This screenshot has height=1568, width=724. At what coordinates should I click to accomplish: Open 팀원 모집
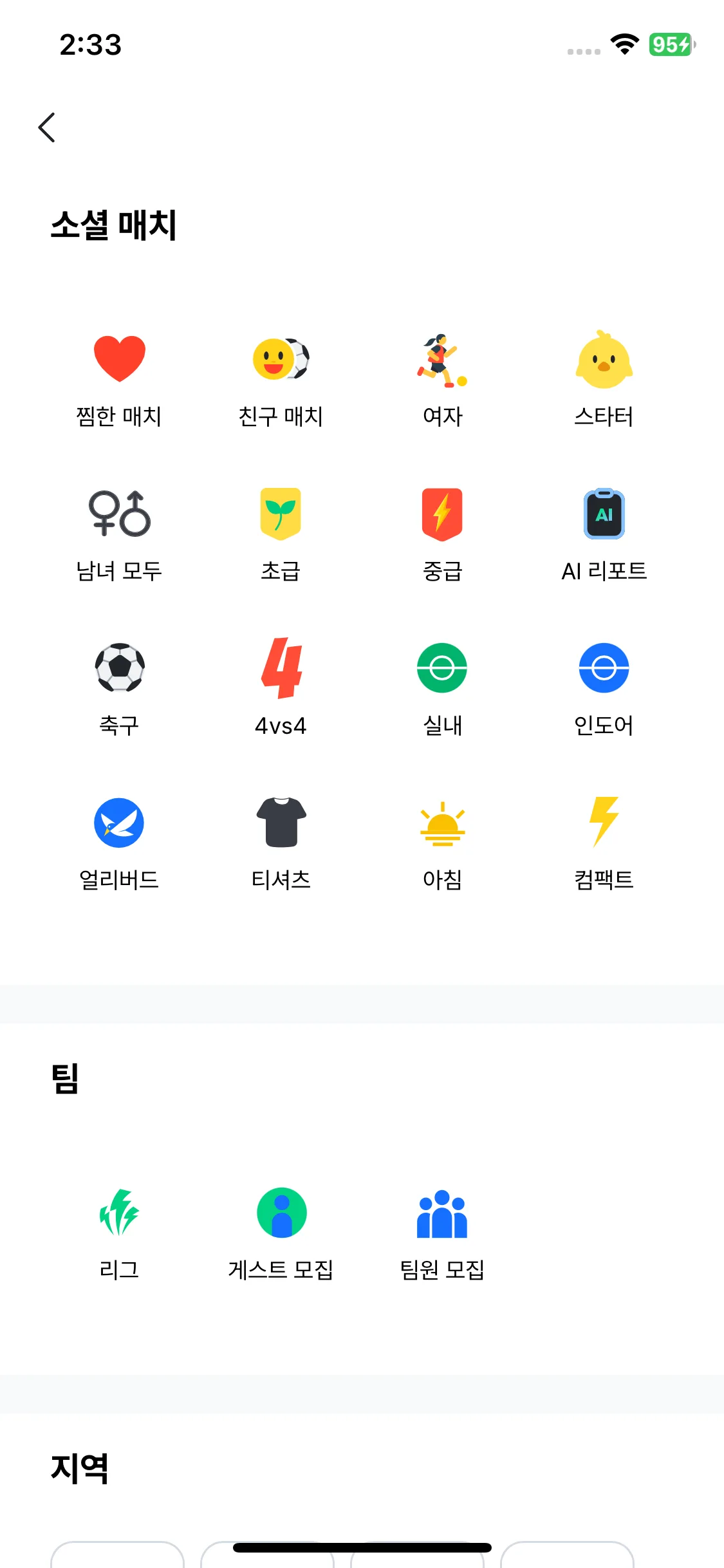point(442,1233)
